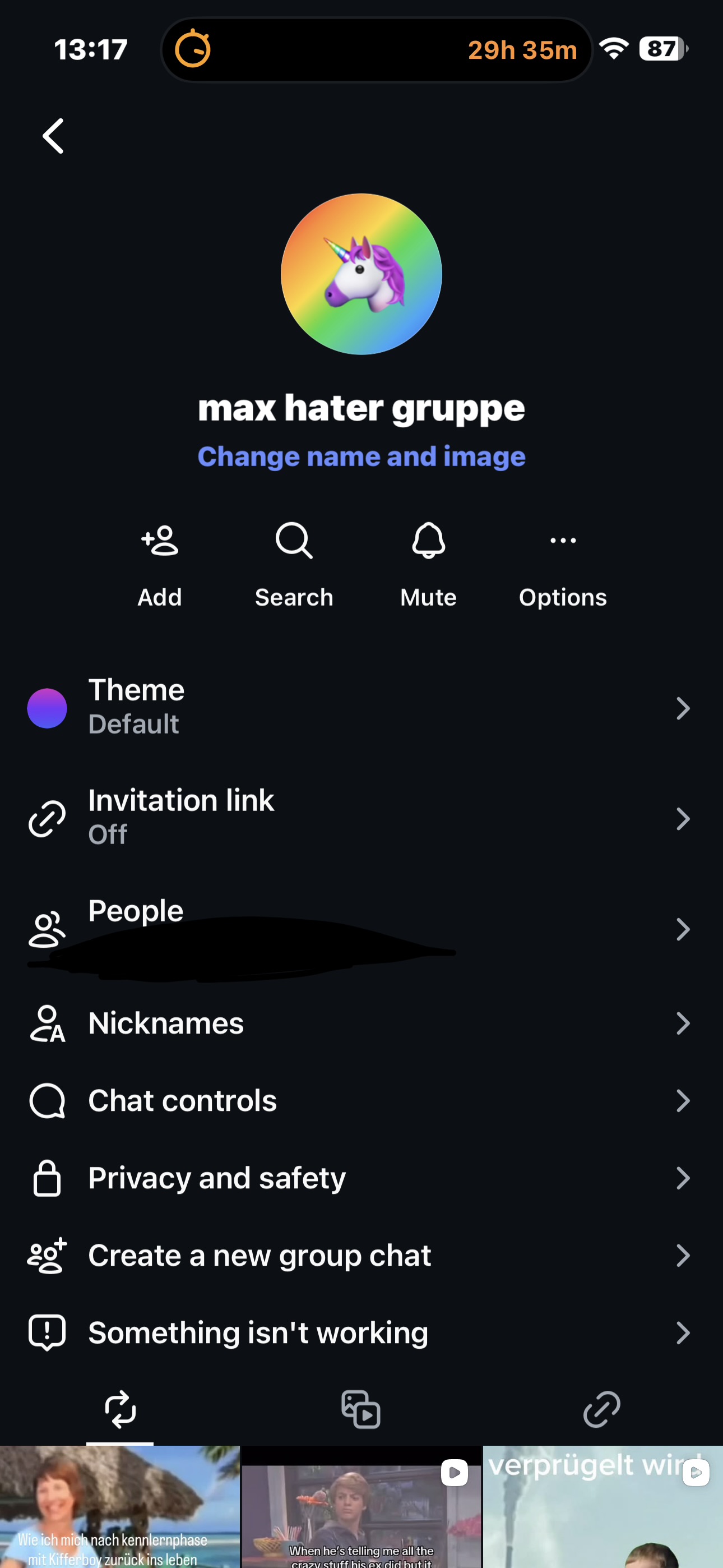Switch to the reposts tab
723x1568 pixels.
coord(120,1409)
